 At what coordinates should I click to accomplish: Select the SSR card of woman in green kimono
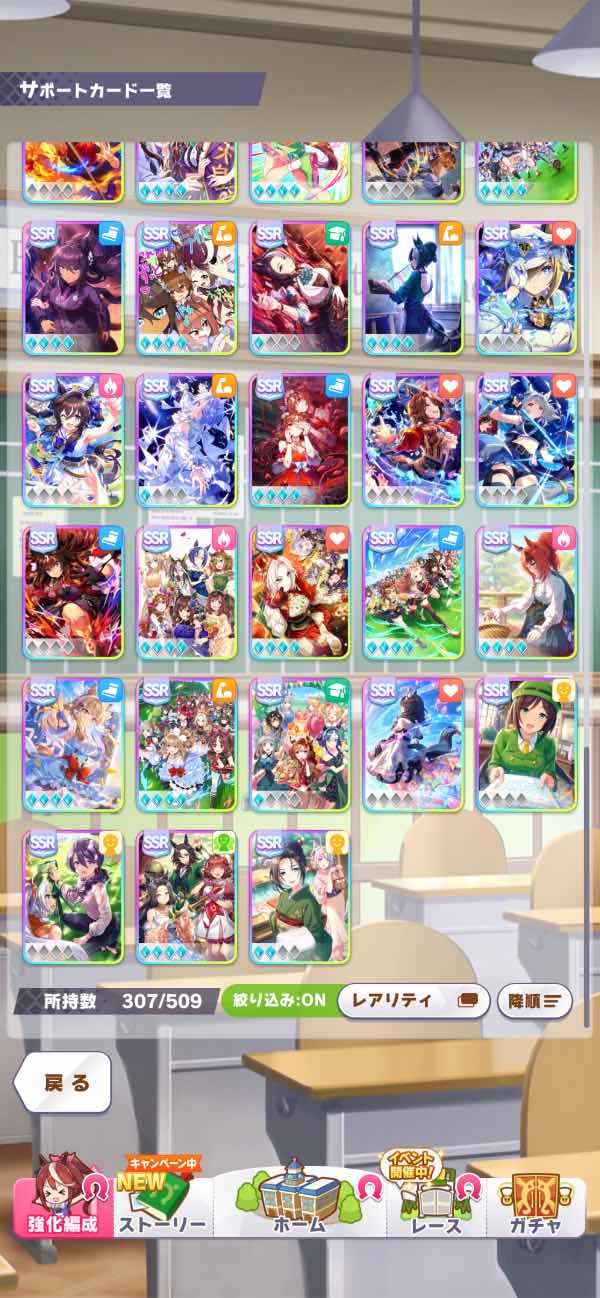(x=299, y=897)
